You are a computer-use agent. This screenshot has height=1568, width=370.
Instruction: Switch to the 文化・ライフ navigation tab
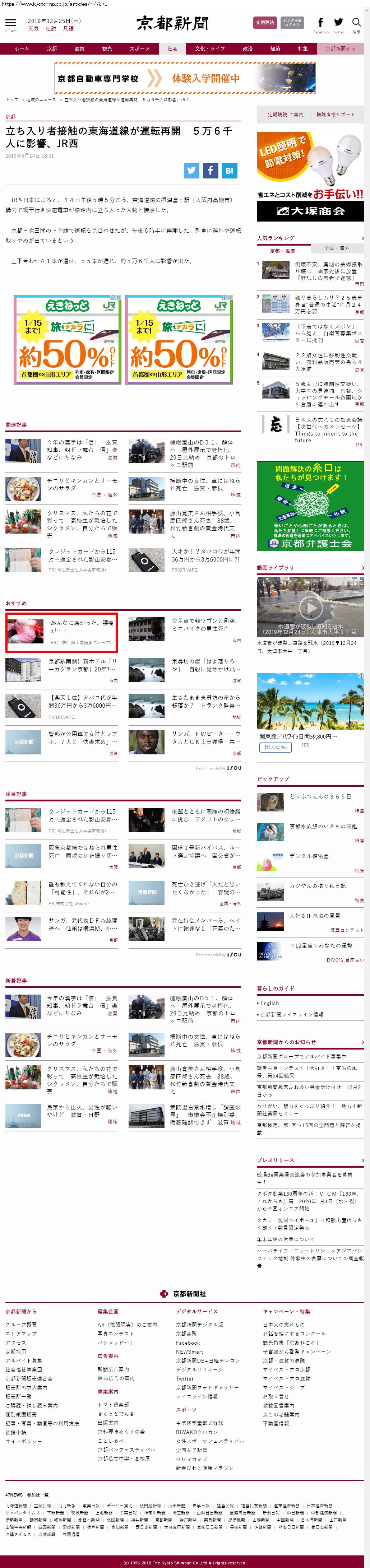pyautogui.click(x=209, y=49)
